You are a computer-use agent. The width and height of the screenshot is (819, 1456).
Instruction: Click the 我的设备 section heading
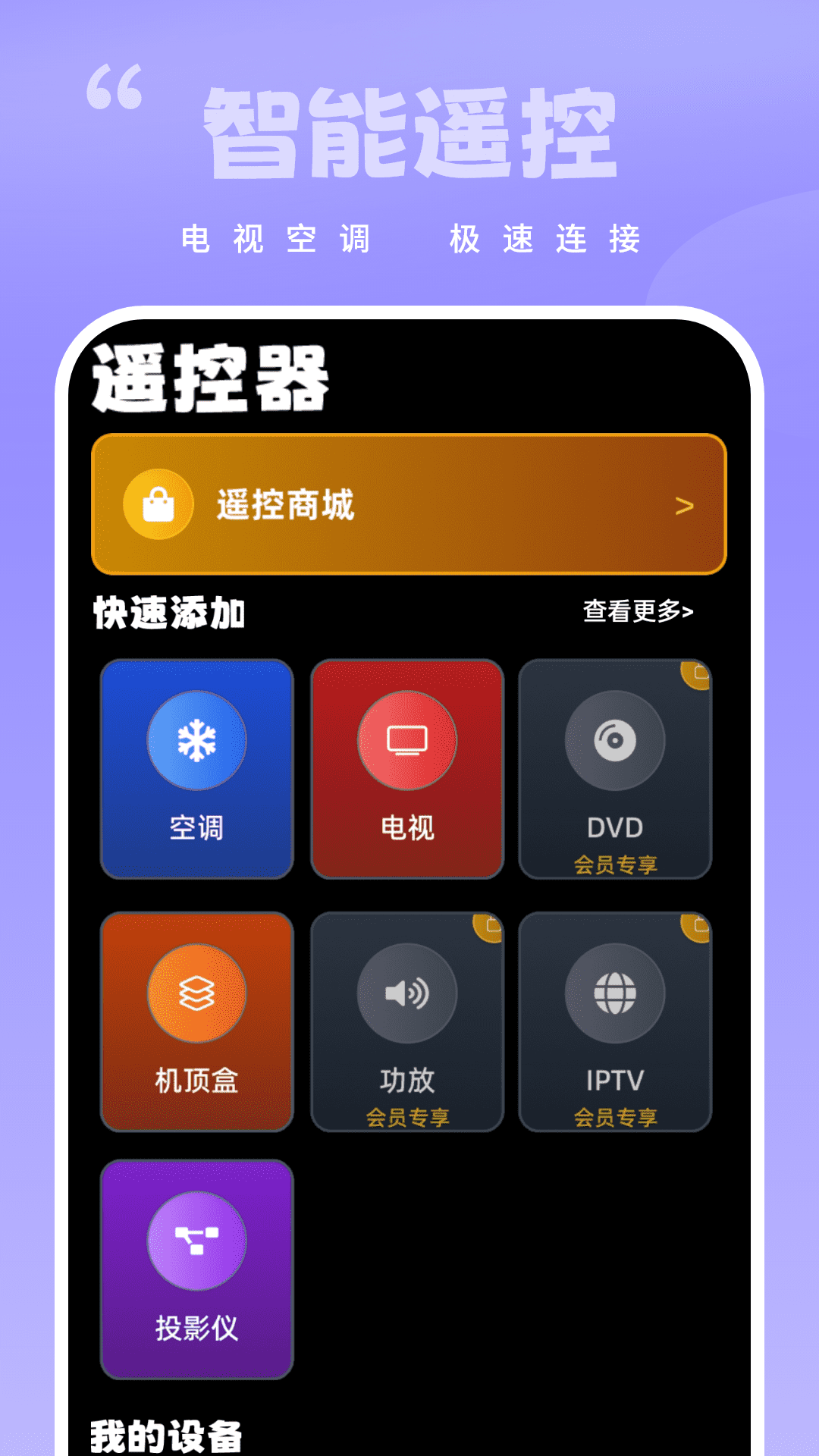(168, 1433)
